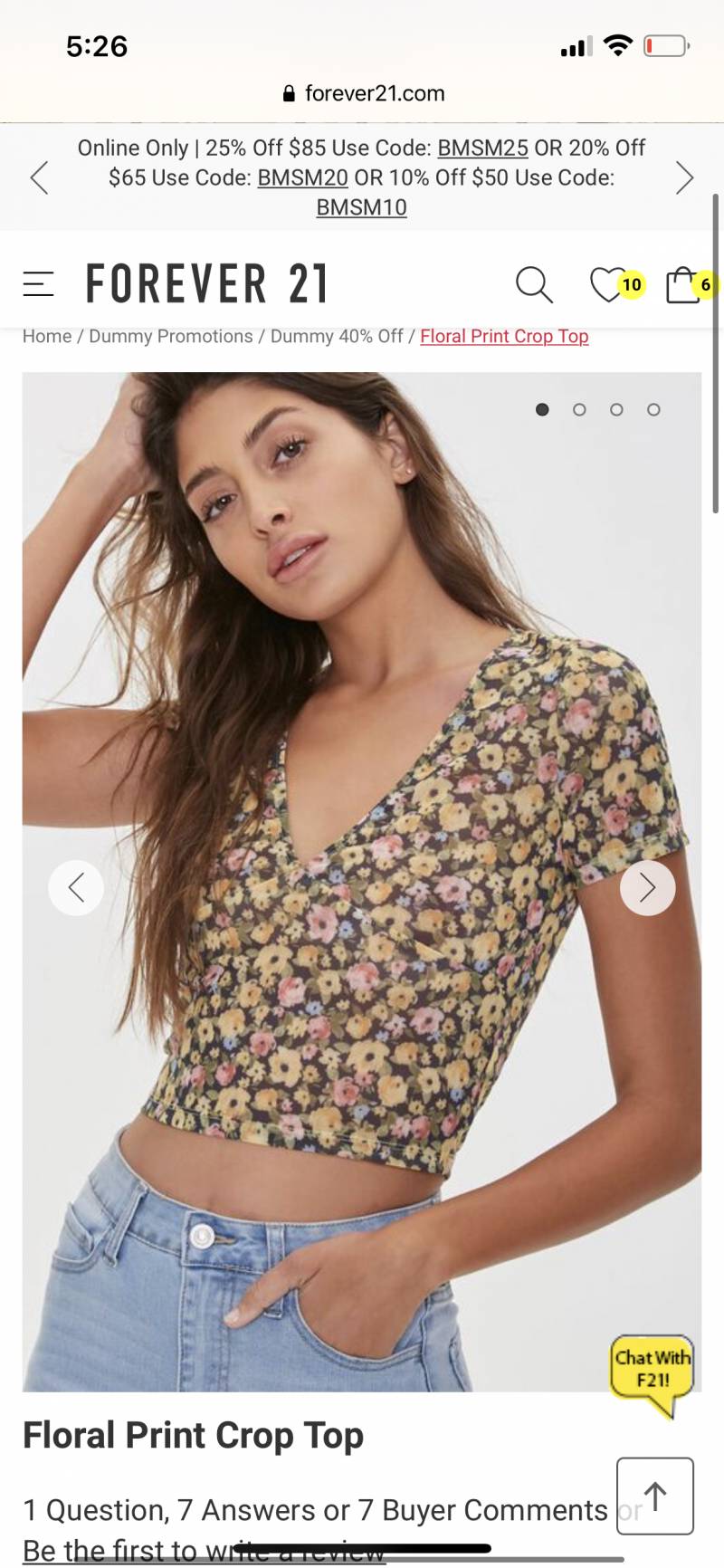Open the hamburger navigation menu
The width and height of the screenshot is (724, 1568).
pyautogui.click(x=38, y=284)
